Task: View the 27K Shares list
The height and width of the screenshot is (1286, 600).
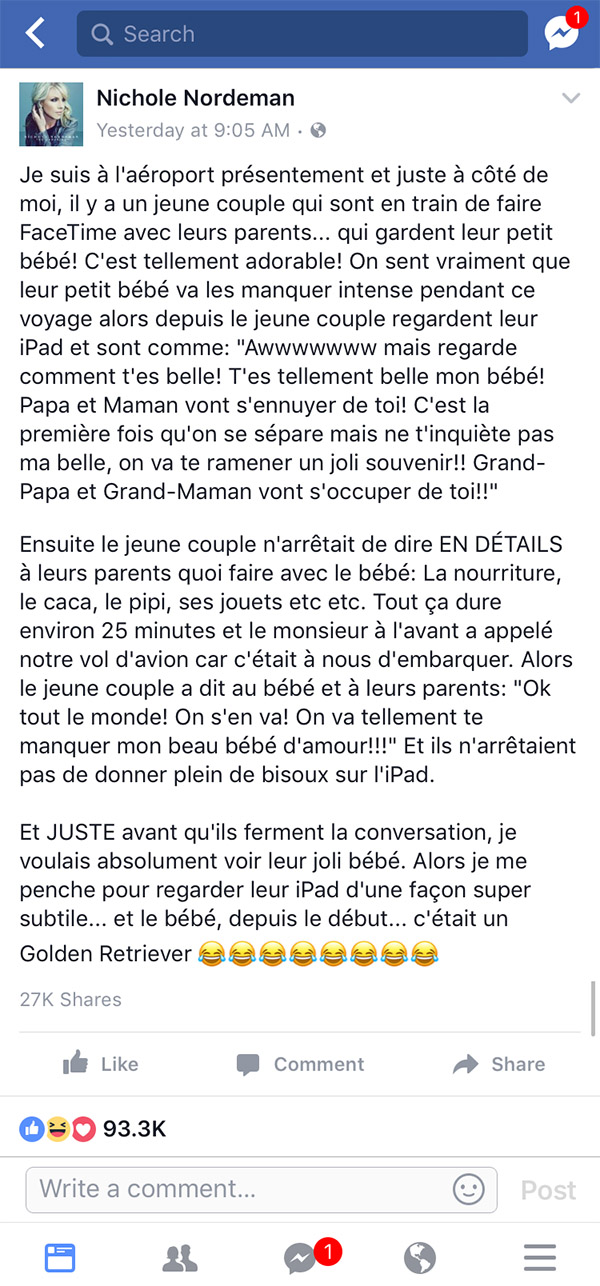Action: (71, 999)
